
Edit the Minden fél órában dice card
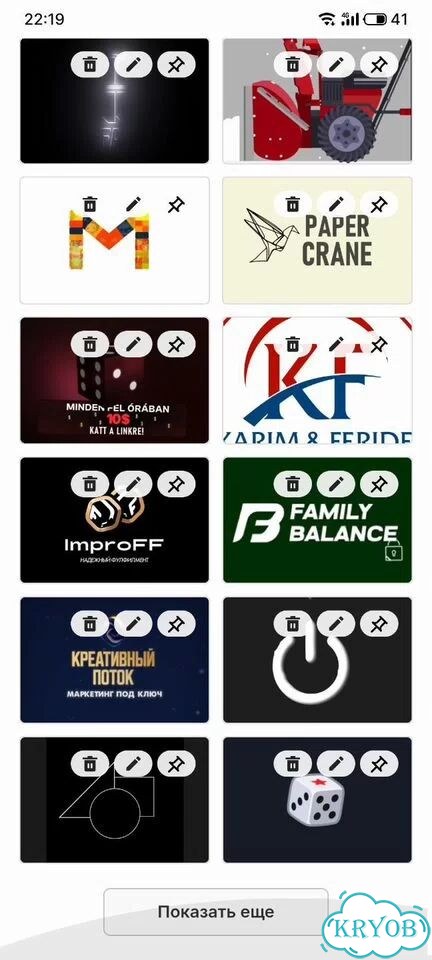click(x=133, y=344)
